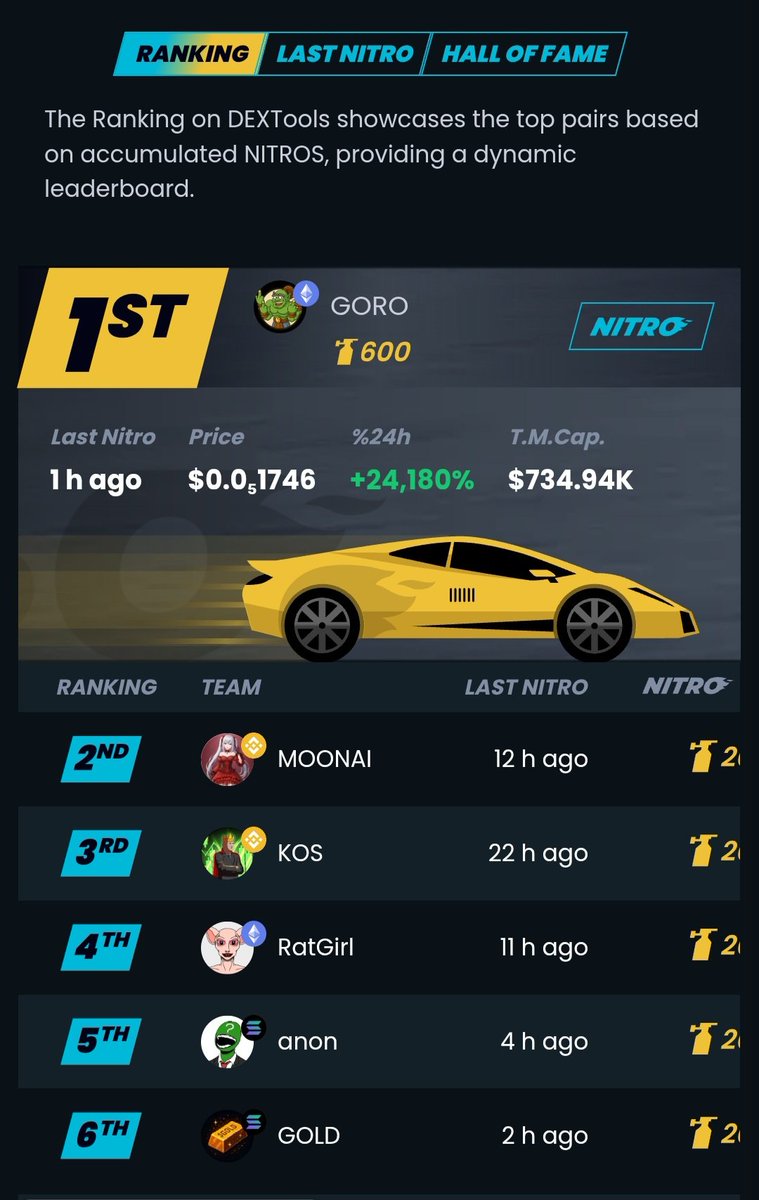This screenshot has width=759, height=1200.
Task: Open the GOLD ranking row
Action: pyautogui.click(x=308, y=1135)
